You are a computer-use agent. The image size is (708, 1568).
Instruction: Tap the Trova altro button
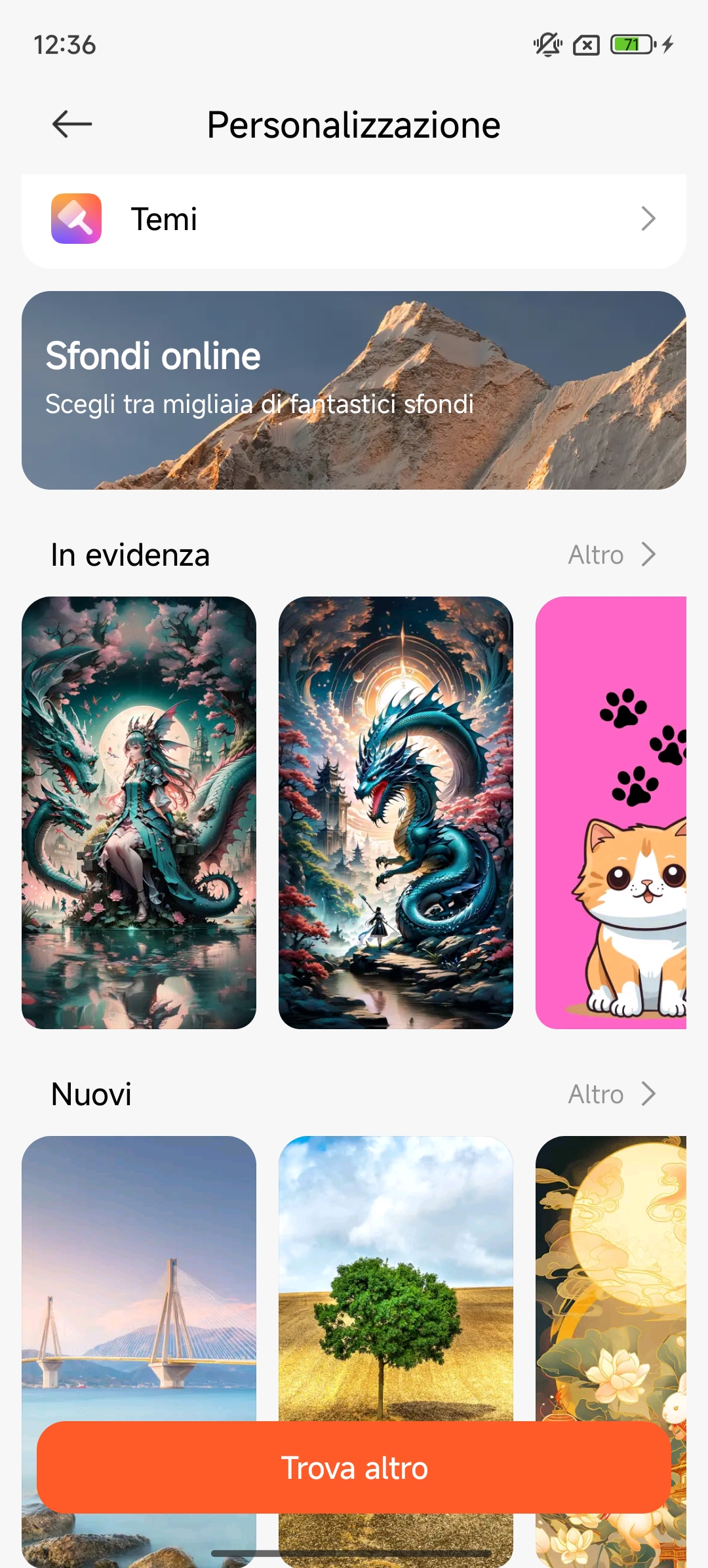(x=354, y=1467)
